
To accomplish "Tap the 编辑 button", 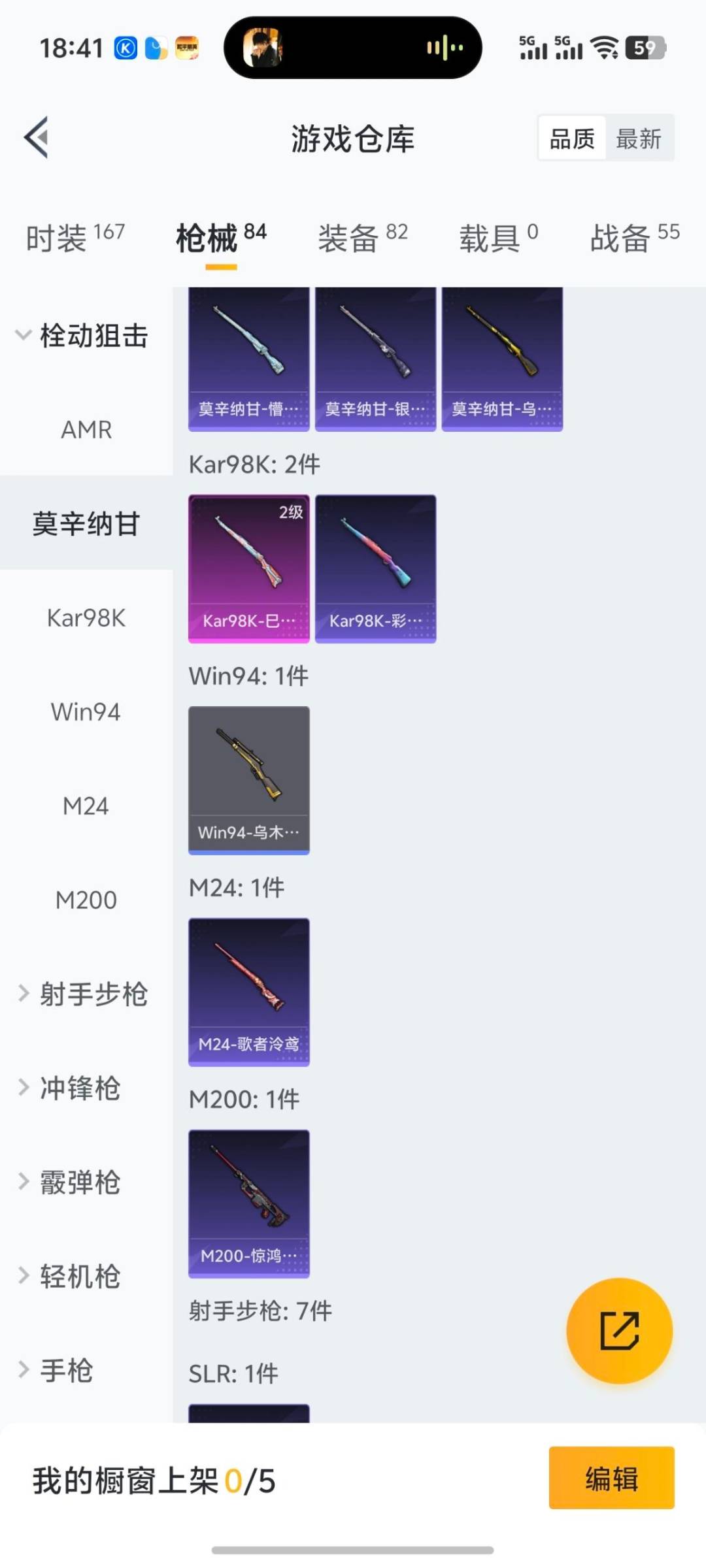I will pos(611,1479).
